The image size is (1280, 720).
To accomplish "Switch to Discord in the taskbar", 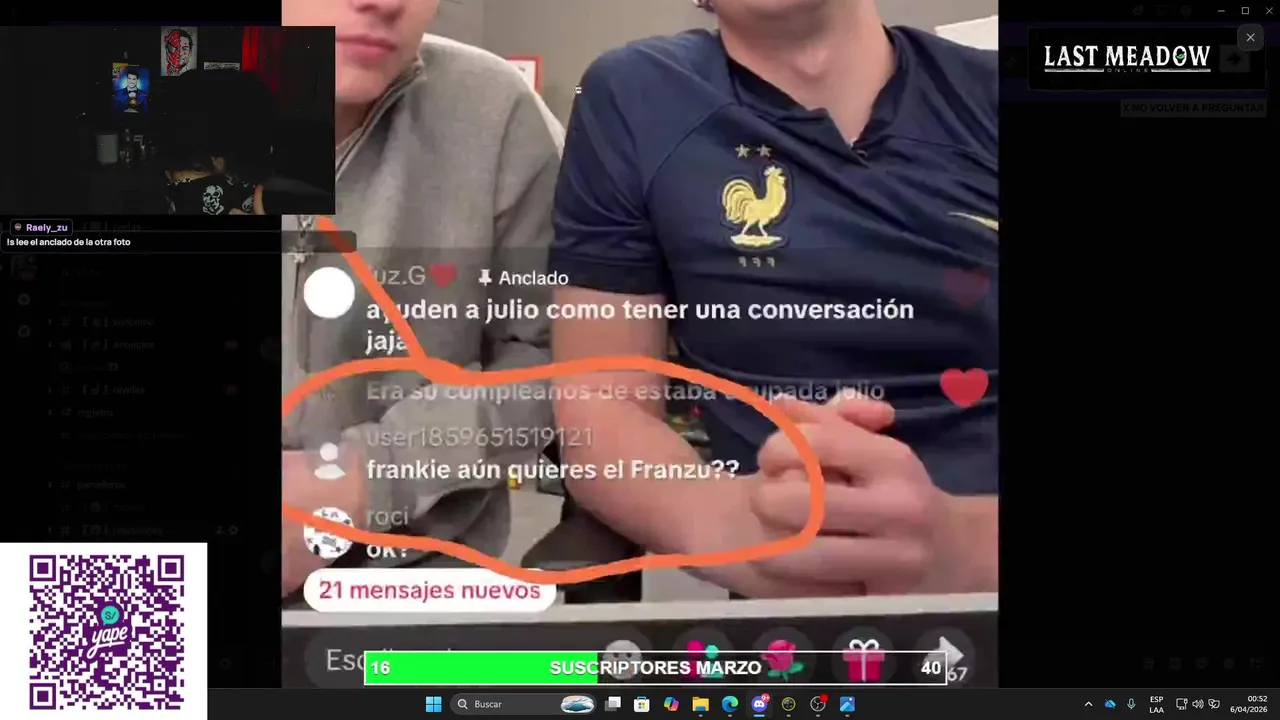I will (759, 704).
